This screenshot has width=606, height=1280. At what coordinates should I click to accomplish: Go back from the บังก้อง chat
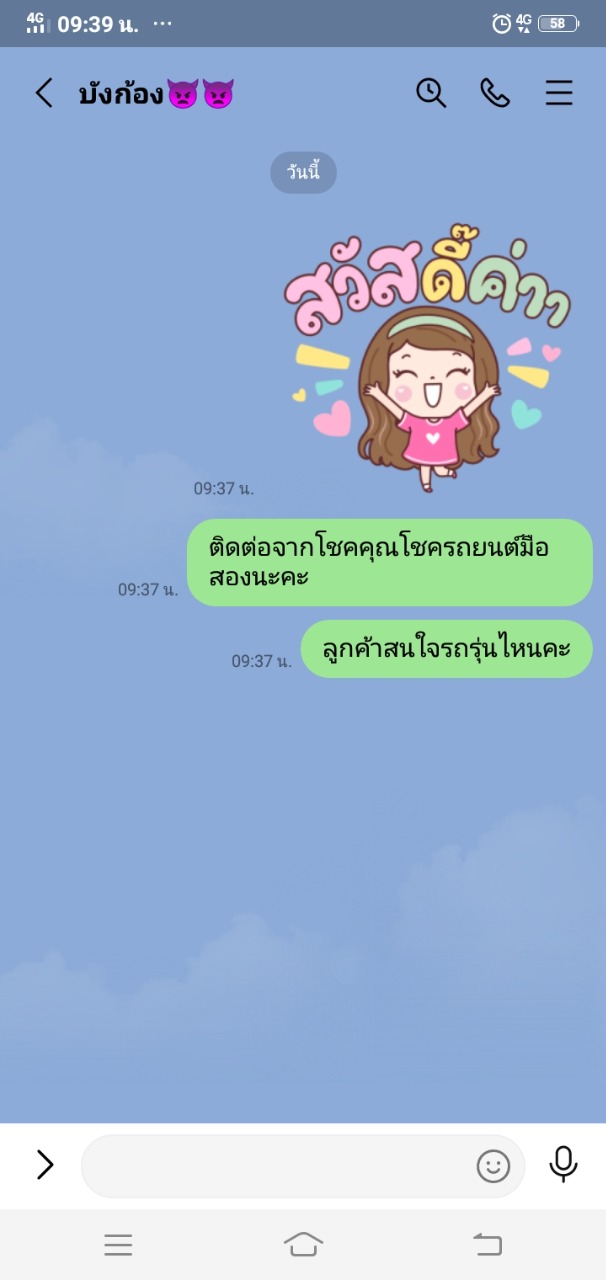pos(44,93)
